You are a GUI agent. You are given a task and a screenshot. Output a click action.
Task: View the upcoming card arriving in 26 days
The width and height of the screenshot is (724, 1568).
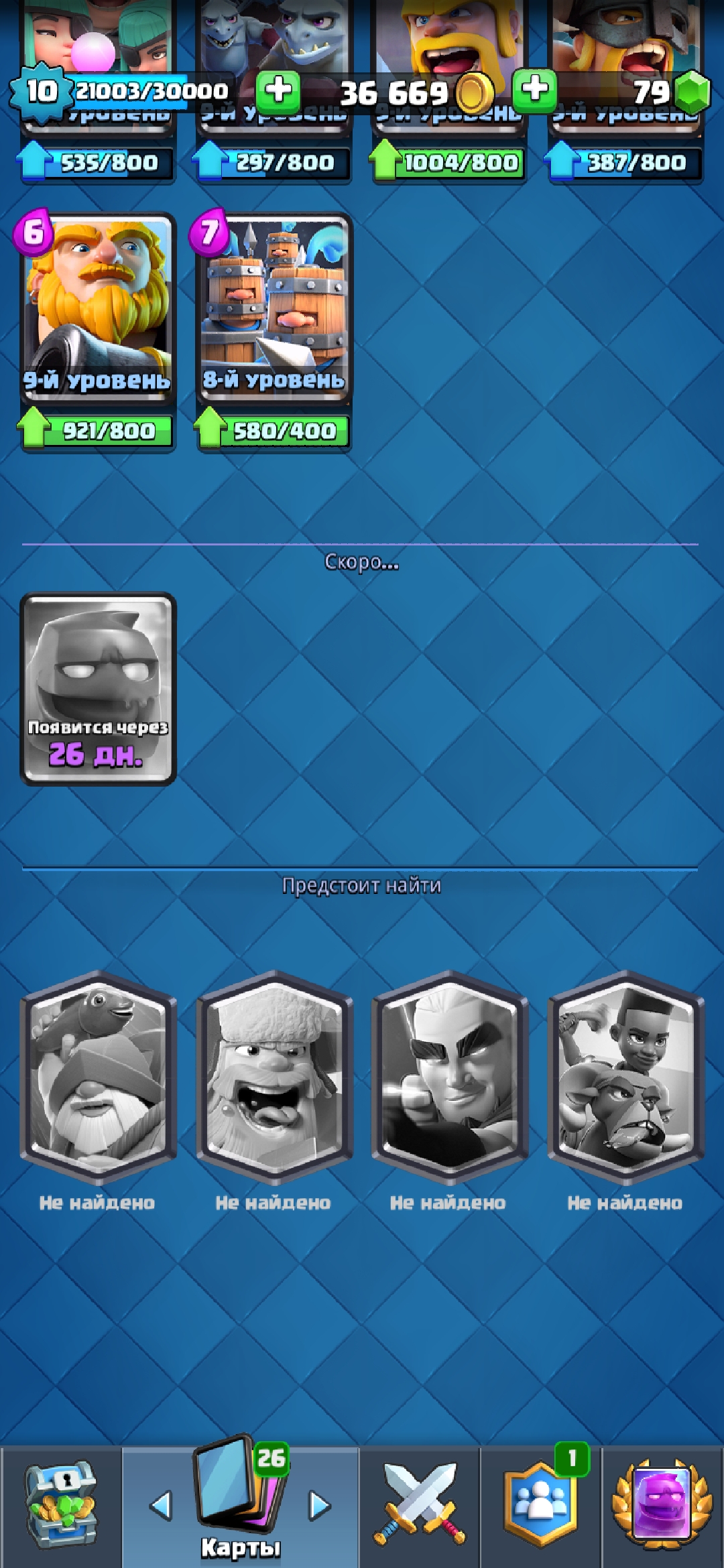98,689
